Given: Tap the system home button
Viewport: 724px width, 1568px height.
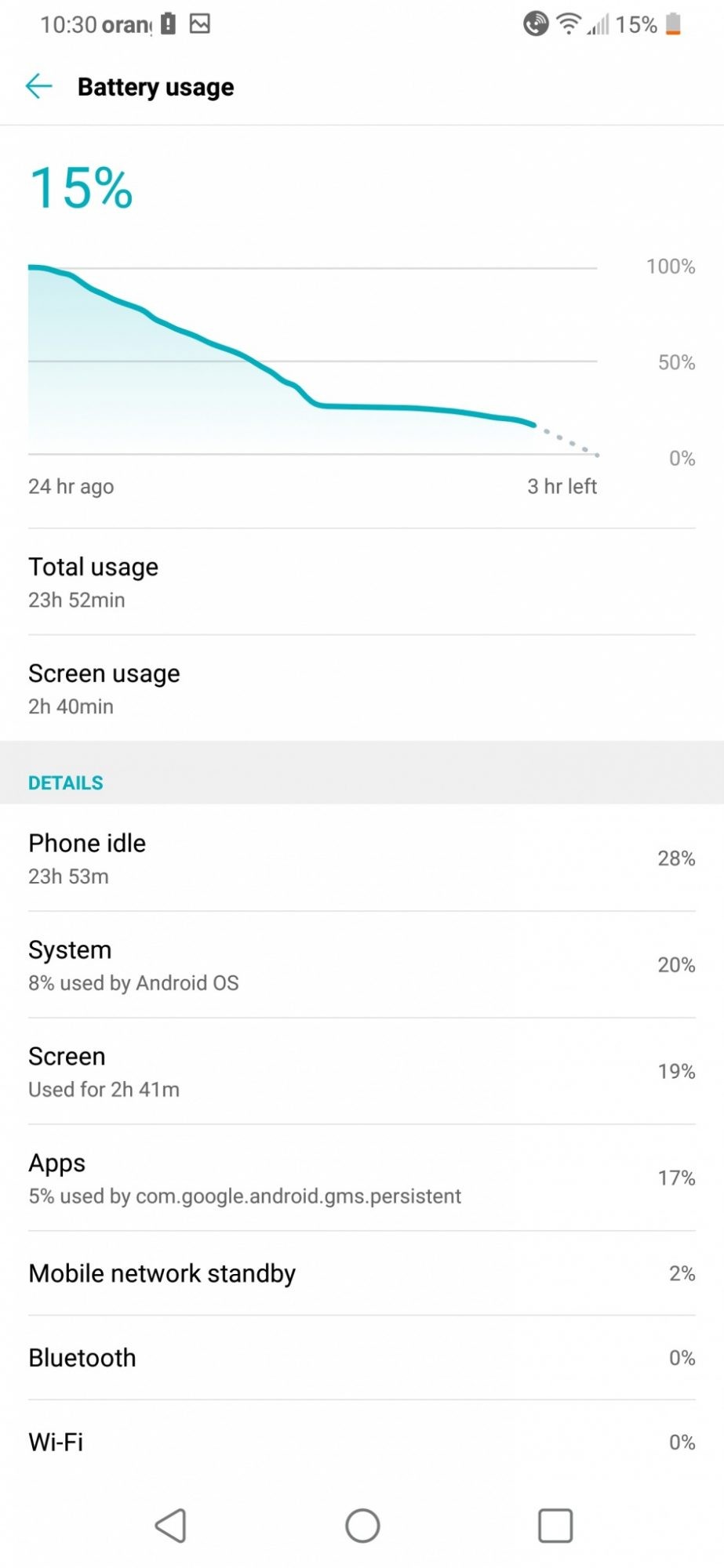Looking at the screenshot, I should (x=362, y=1526).
